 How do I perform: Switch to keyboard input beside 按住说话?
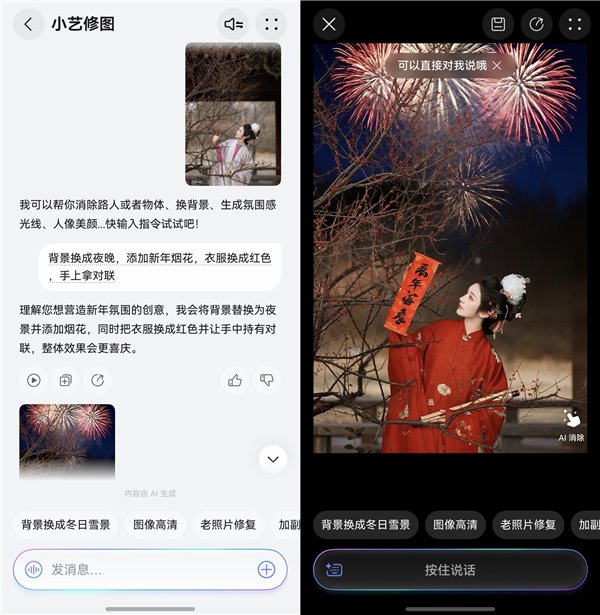[335, 569]
